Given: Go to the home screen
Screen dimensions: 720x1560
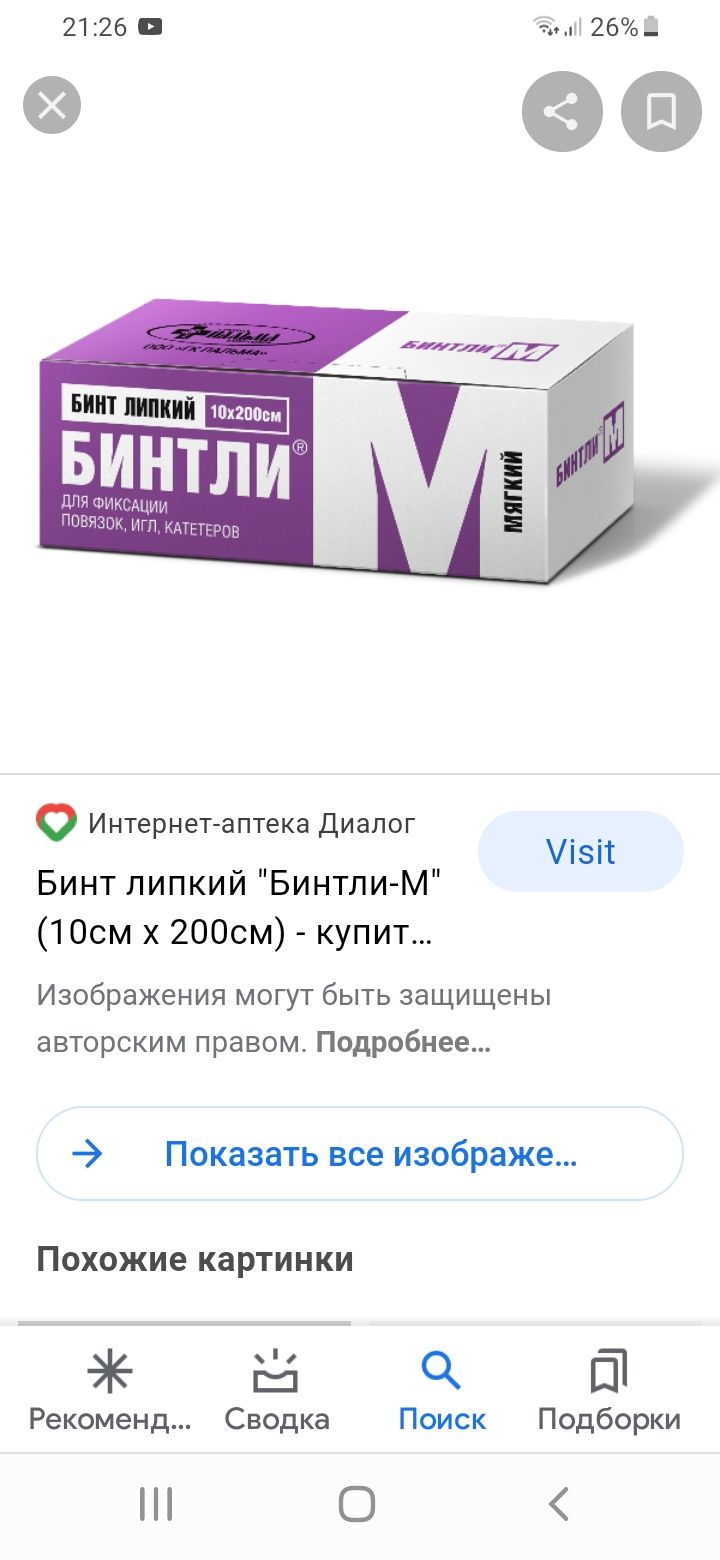Looking at the screenshot, I should [357, 1504].
